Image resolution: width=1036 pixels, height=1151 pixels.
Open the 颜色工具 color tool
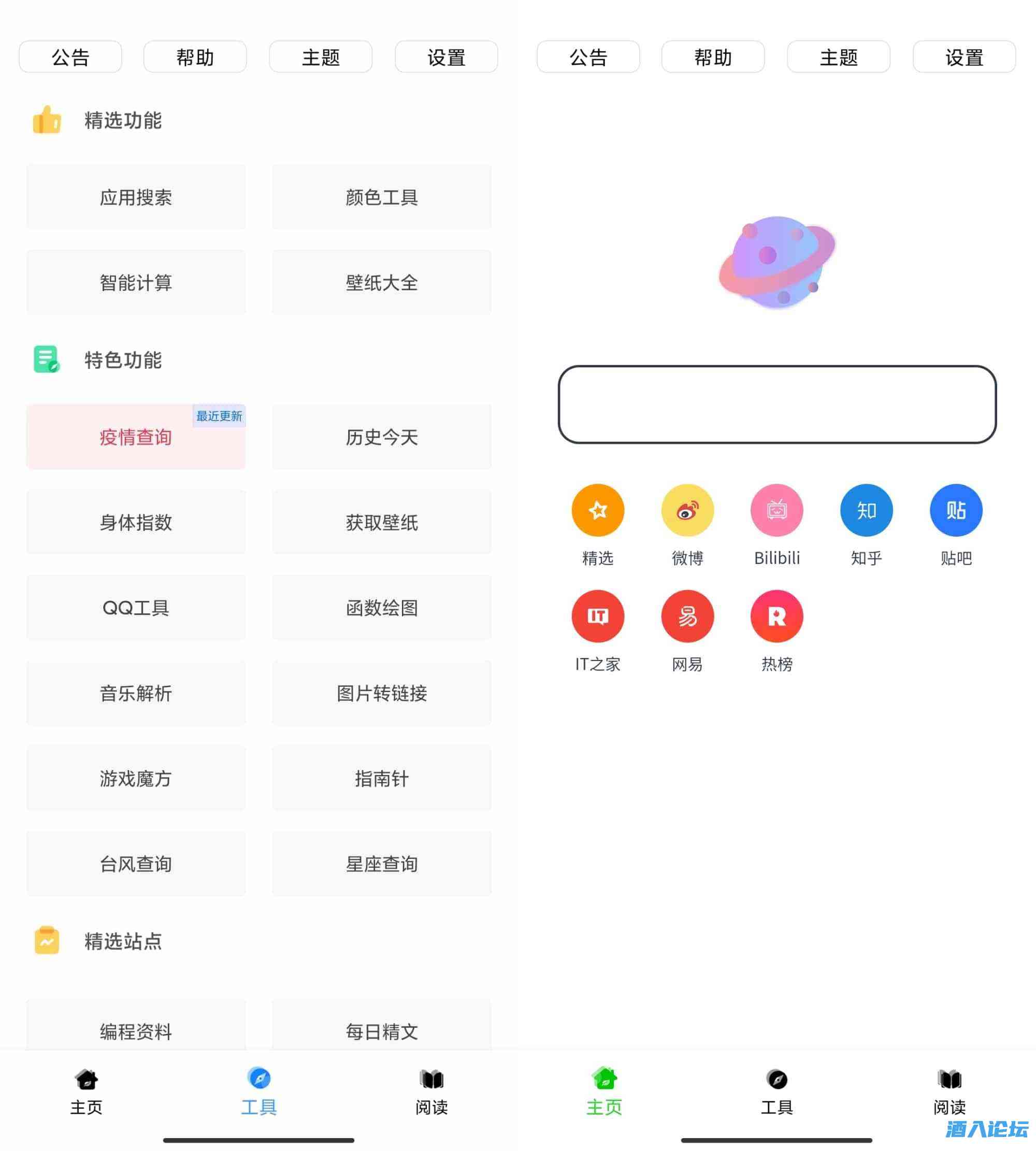pyautogui.click(x=381, y=197)
